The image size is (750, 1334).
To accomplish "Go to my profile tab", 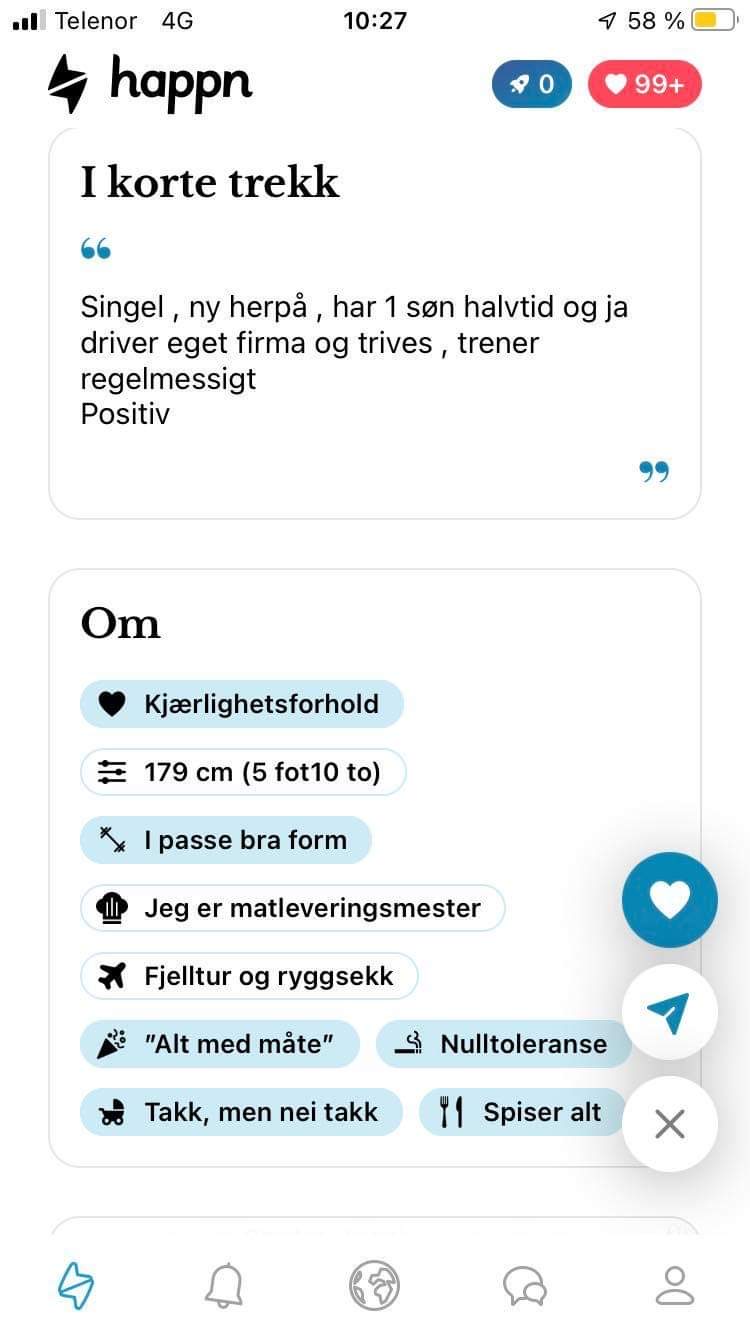I will point(675,1284).
